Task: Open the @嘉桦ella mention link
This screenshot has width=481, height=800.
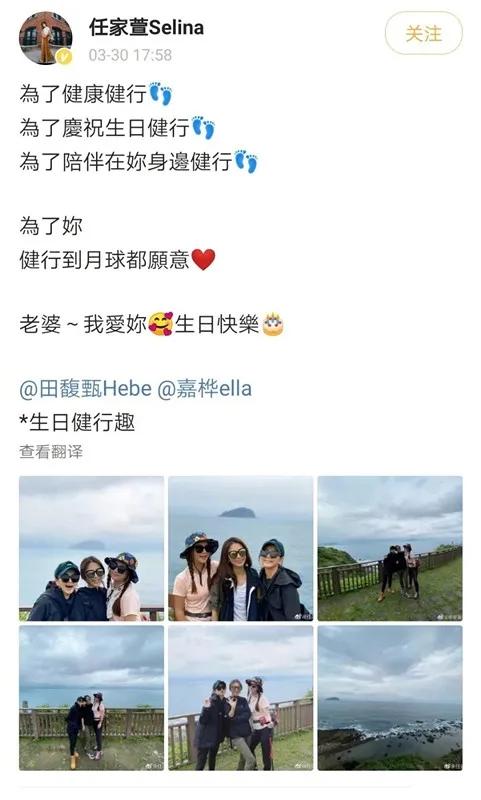Action: click(x=204, y=389)
